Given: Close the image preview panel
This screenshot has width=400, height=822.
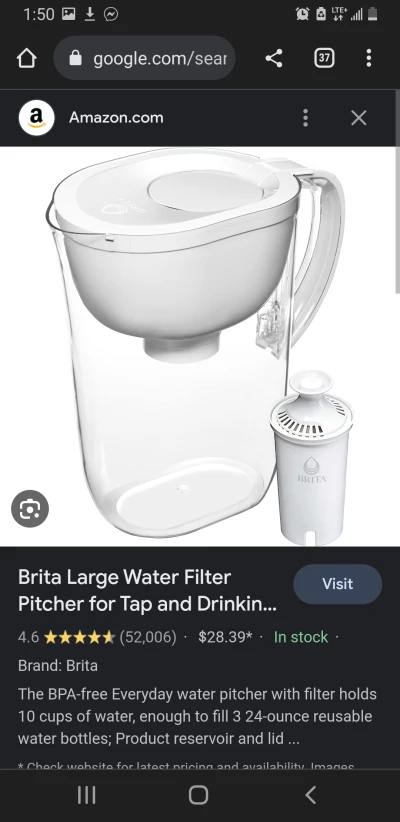Looking at the screenshot, I should pos(359,118).
